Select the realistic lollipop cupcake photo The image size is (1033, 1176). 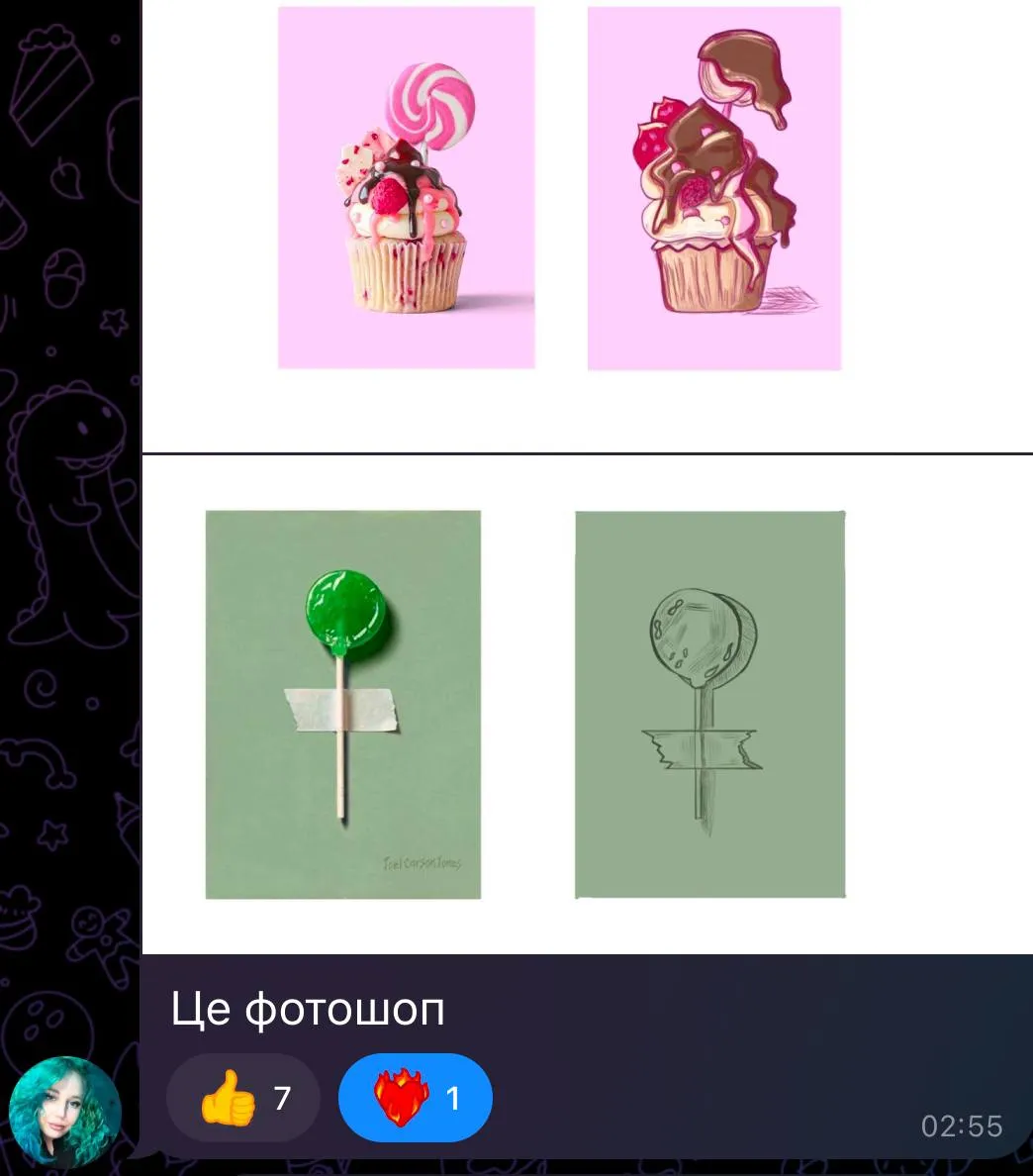click(x=406, y=186)
